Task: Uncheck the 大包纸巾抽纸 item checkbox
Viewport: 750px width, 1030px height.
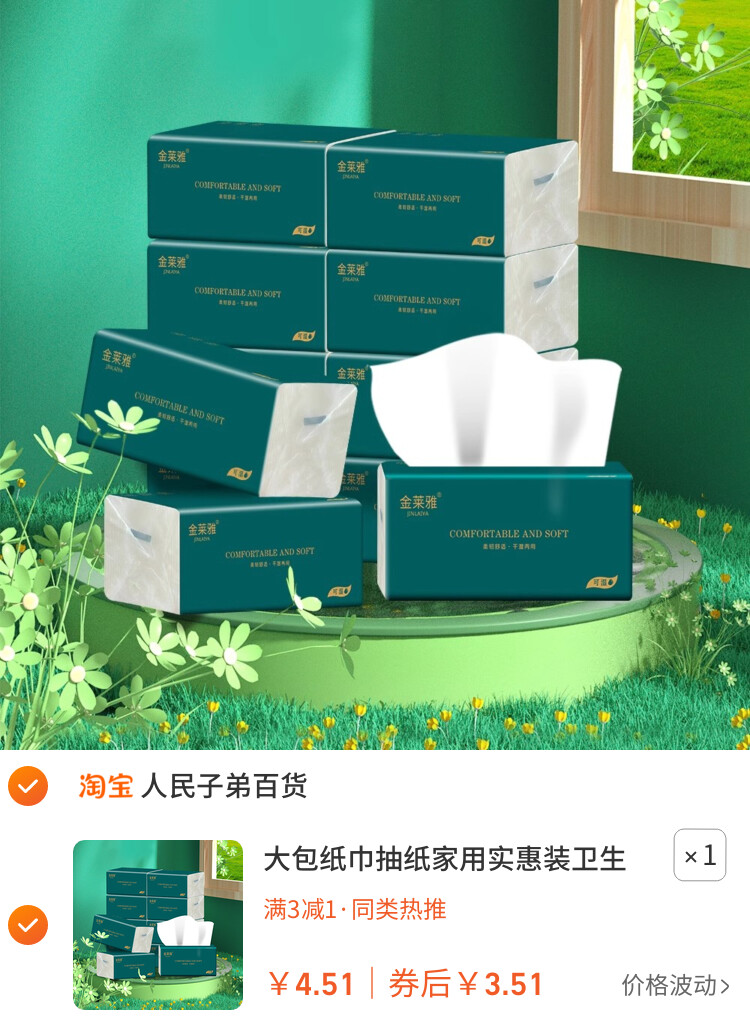Action: [x=27, y=925]
